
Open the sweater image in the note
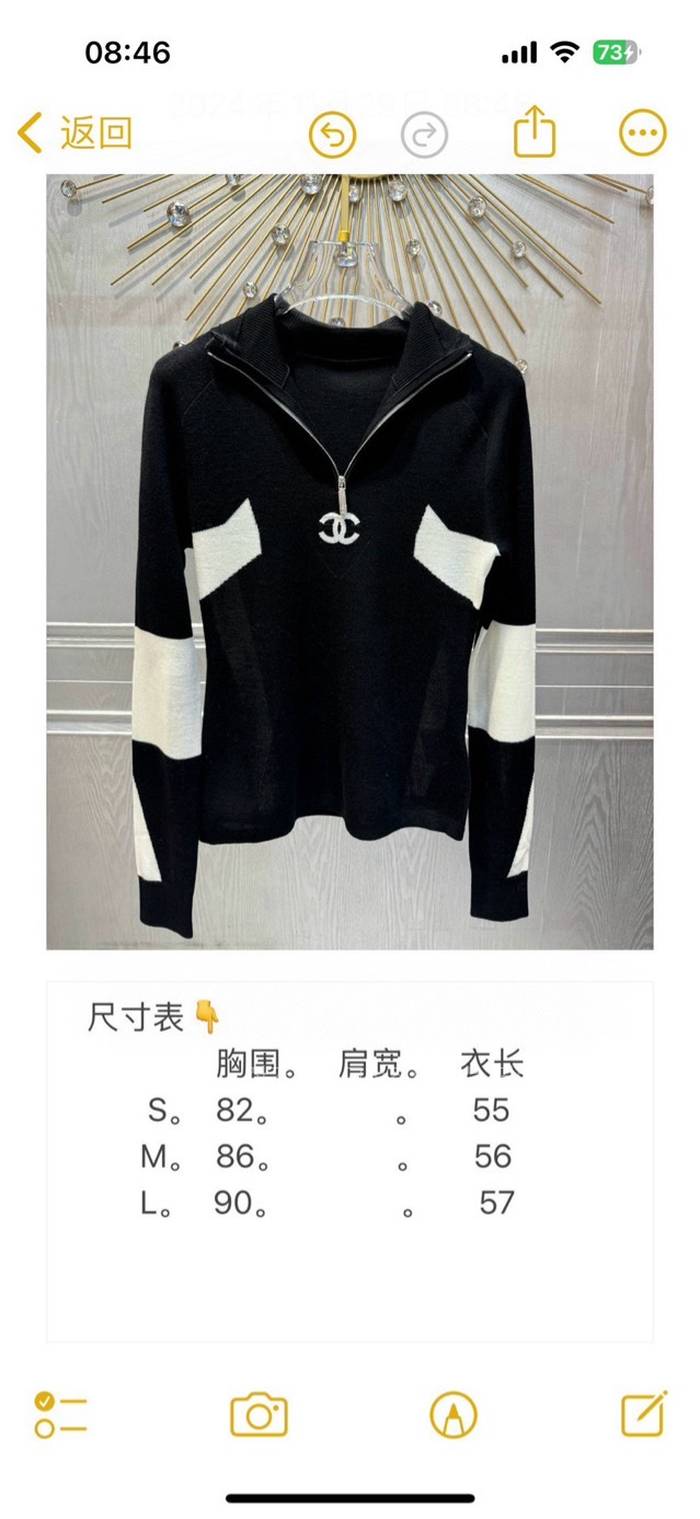click(349, 561)
